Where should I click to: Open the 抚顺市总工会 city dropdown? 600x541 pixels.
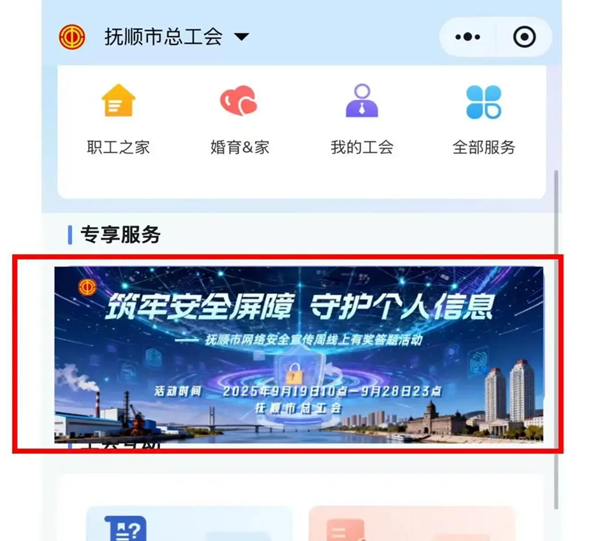[x=176, y=38]
